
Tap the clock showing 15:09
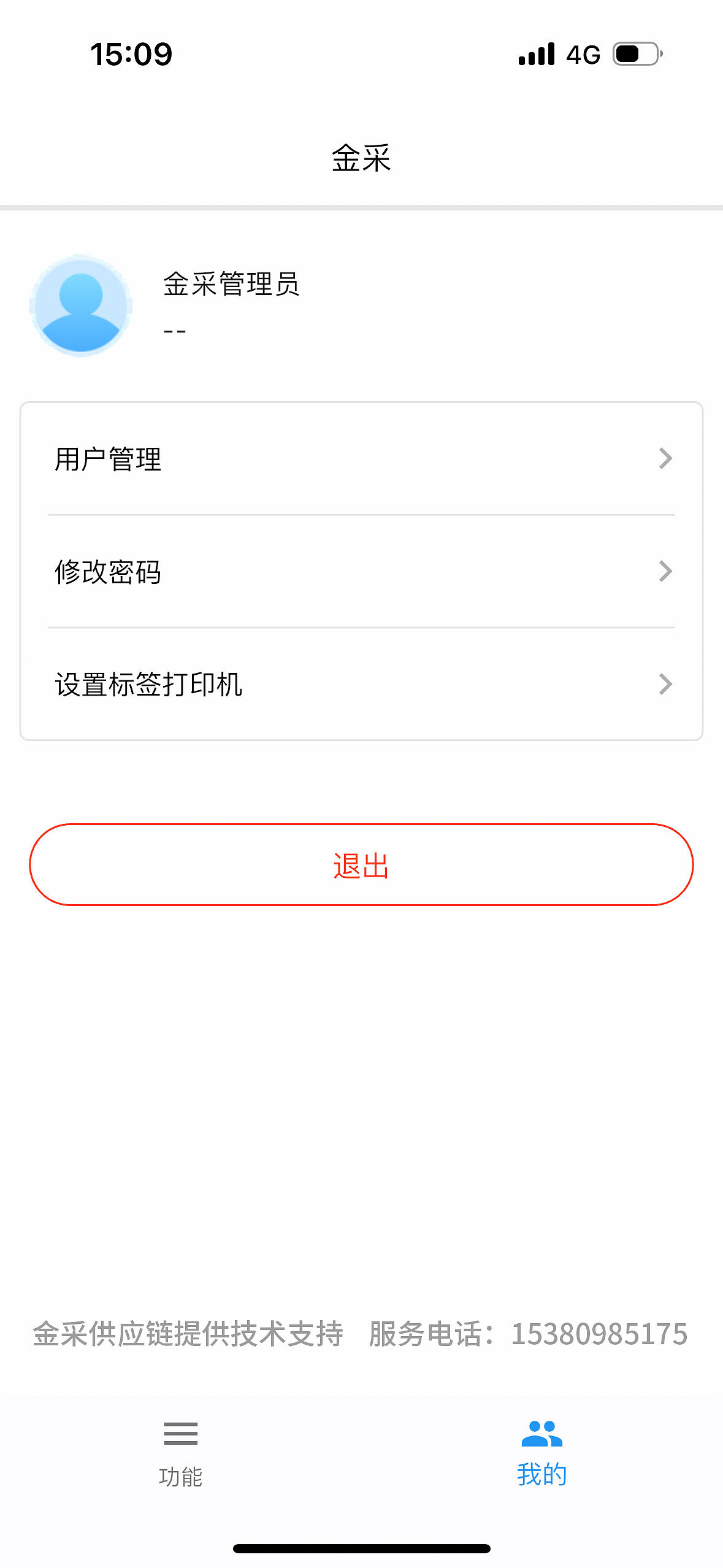tap(131, 55)
